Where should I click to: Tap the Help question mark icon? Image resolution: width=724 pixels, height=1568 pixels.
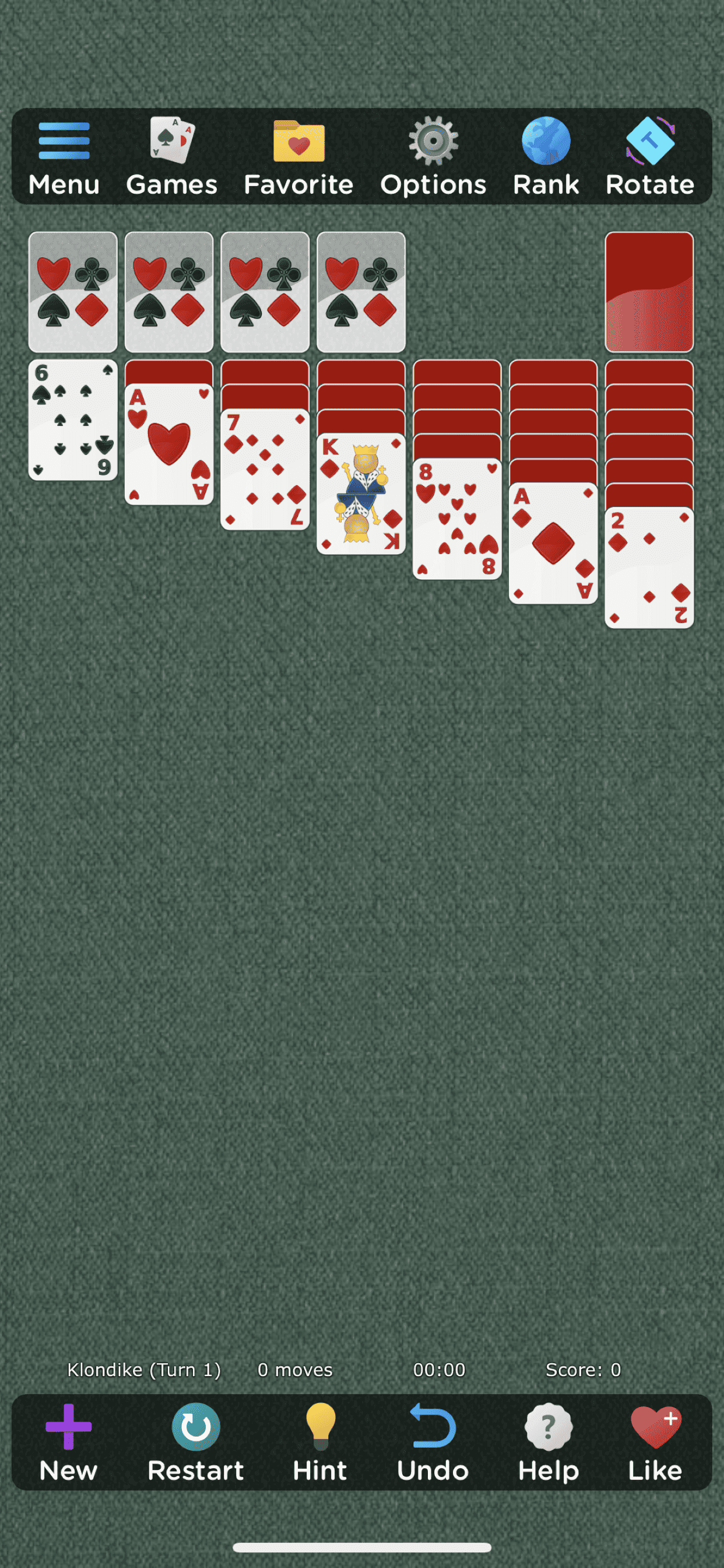548,1427
